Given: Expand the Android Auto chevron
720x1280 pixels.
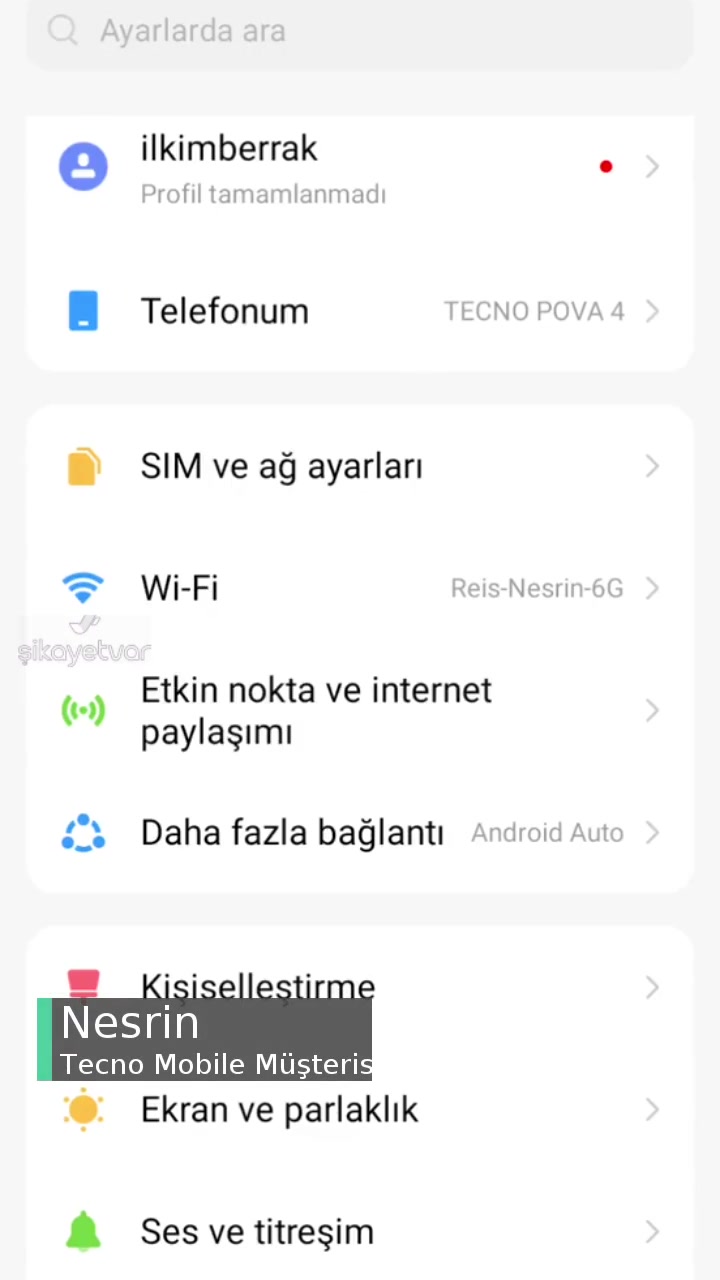Looking at the screenshot, I should [652, 832].
